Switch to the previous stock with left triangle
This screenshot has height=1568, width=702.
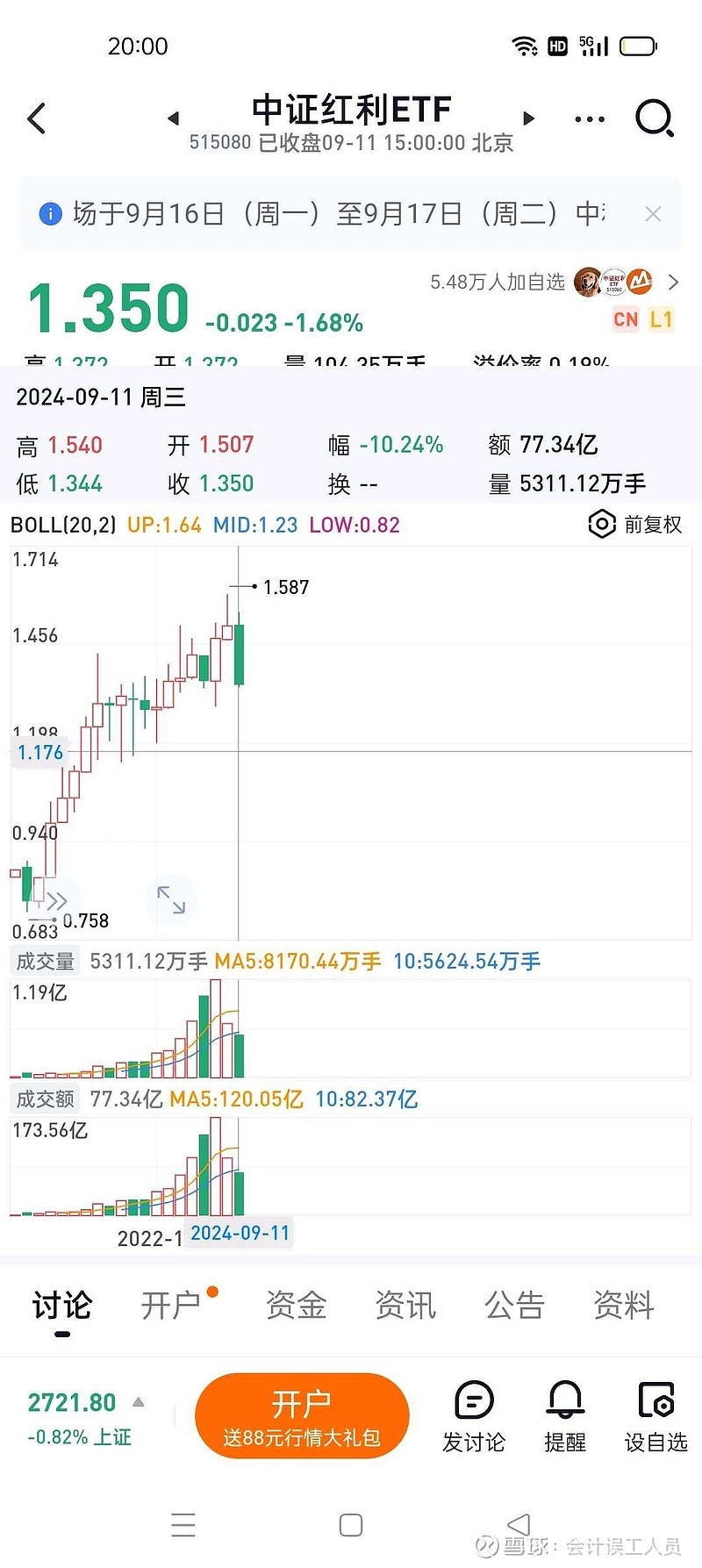pos(174,118)
